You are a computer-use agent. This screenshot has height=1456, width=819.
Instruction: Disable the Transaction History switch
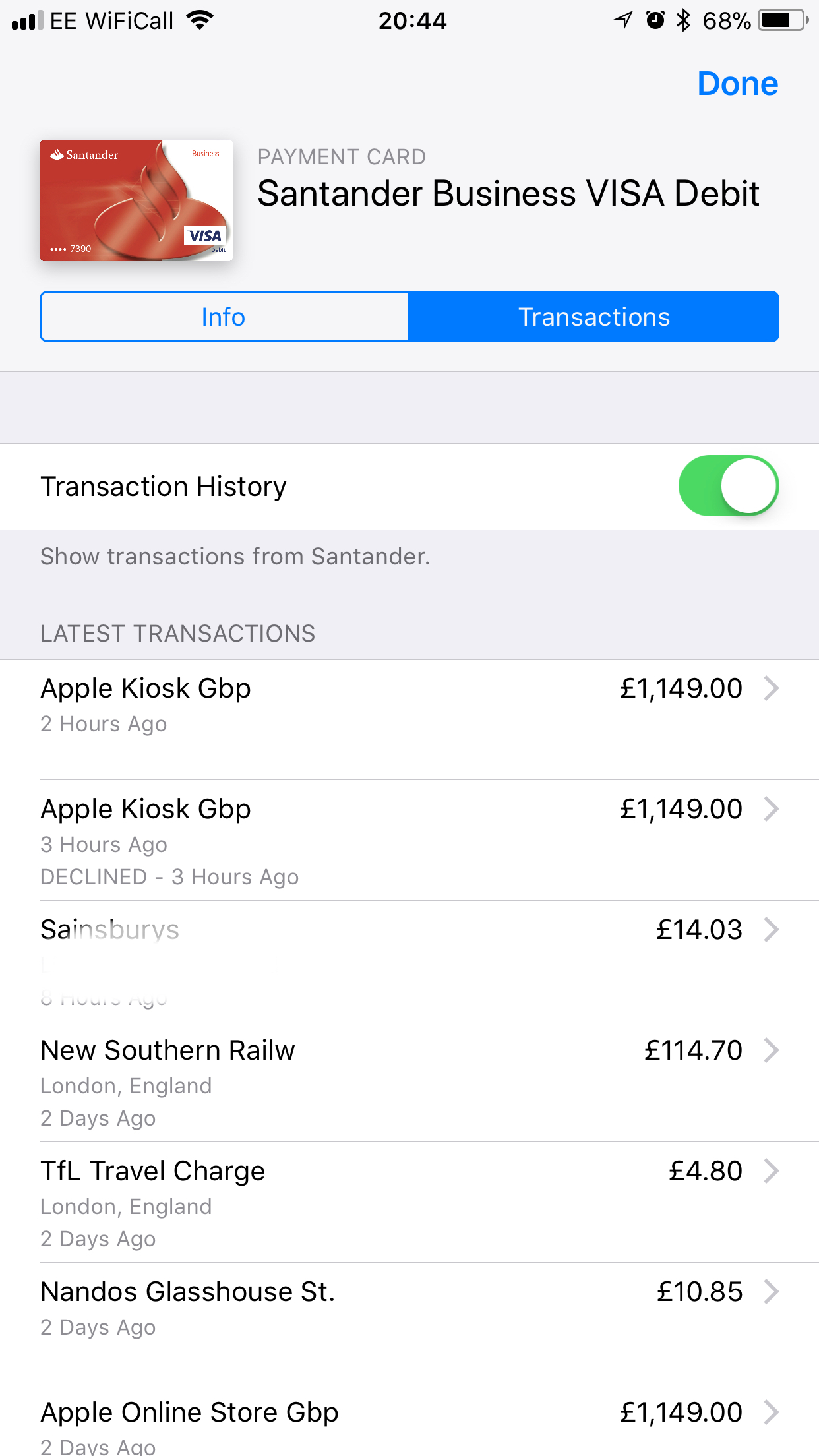pos(729,486)
